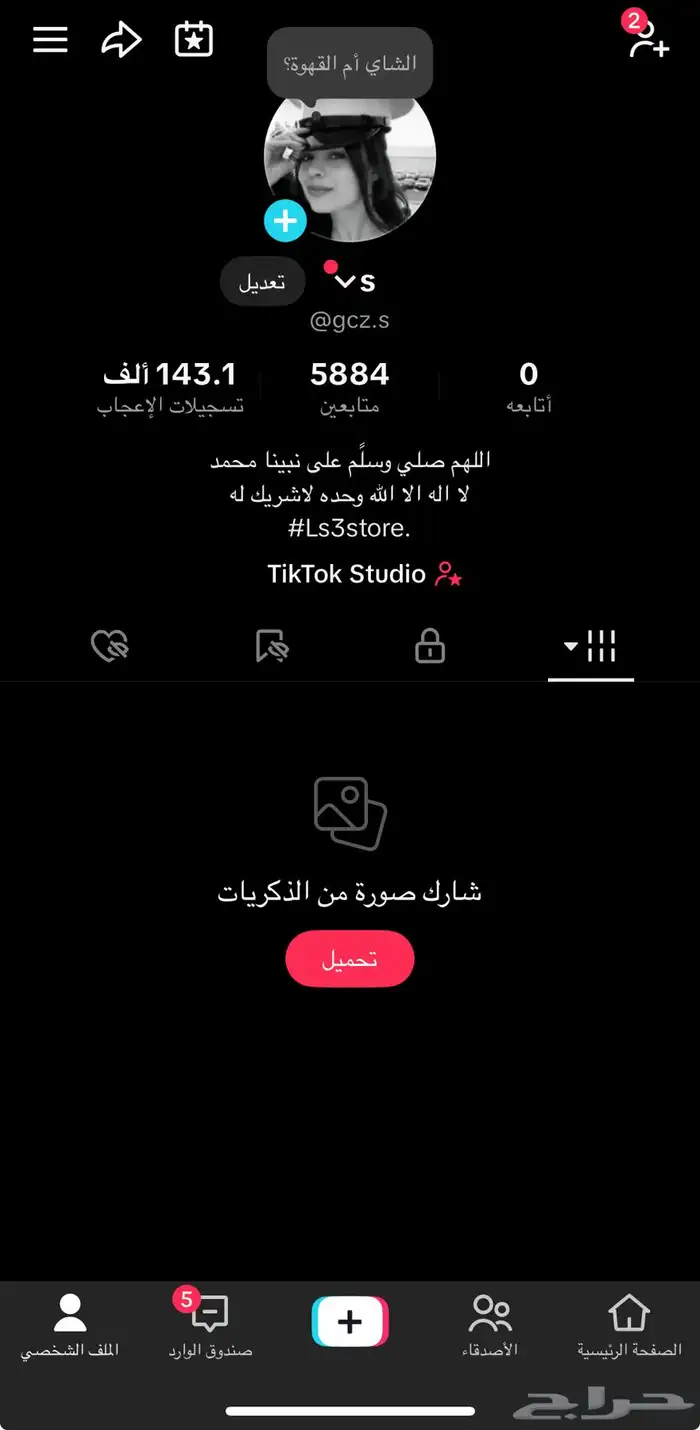View the 5884 متابعين followers list

click(349, 387)
